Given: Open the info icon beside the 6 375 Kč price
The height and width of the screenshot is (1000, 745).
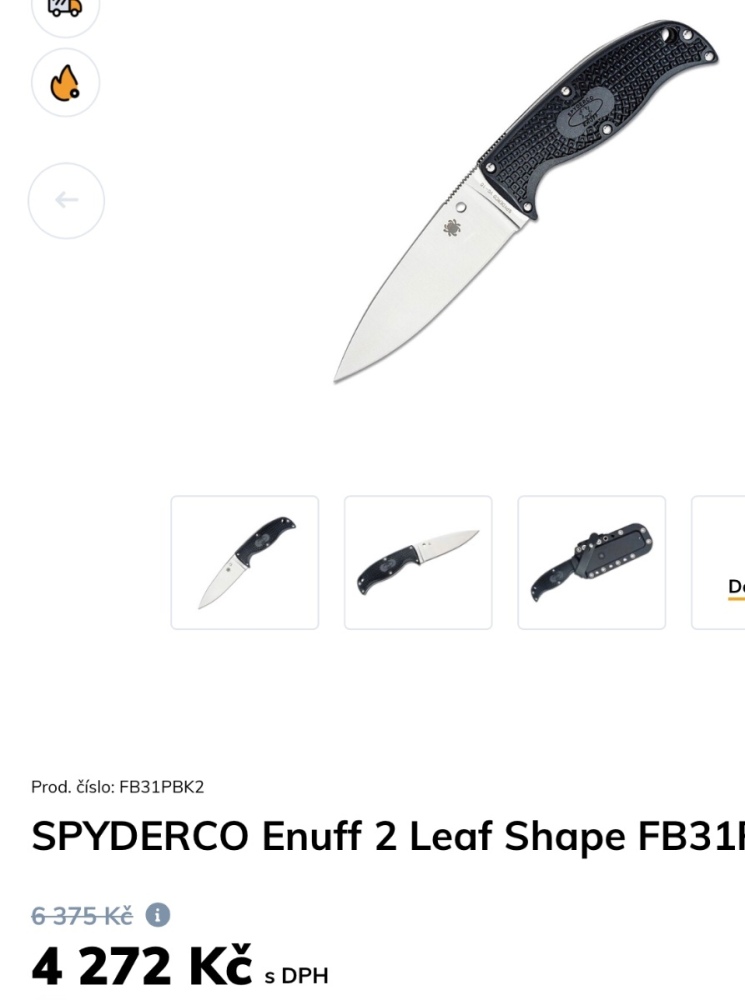Looking at the screenshot, I should coord(158,915).
